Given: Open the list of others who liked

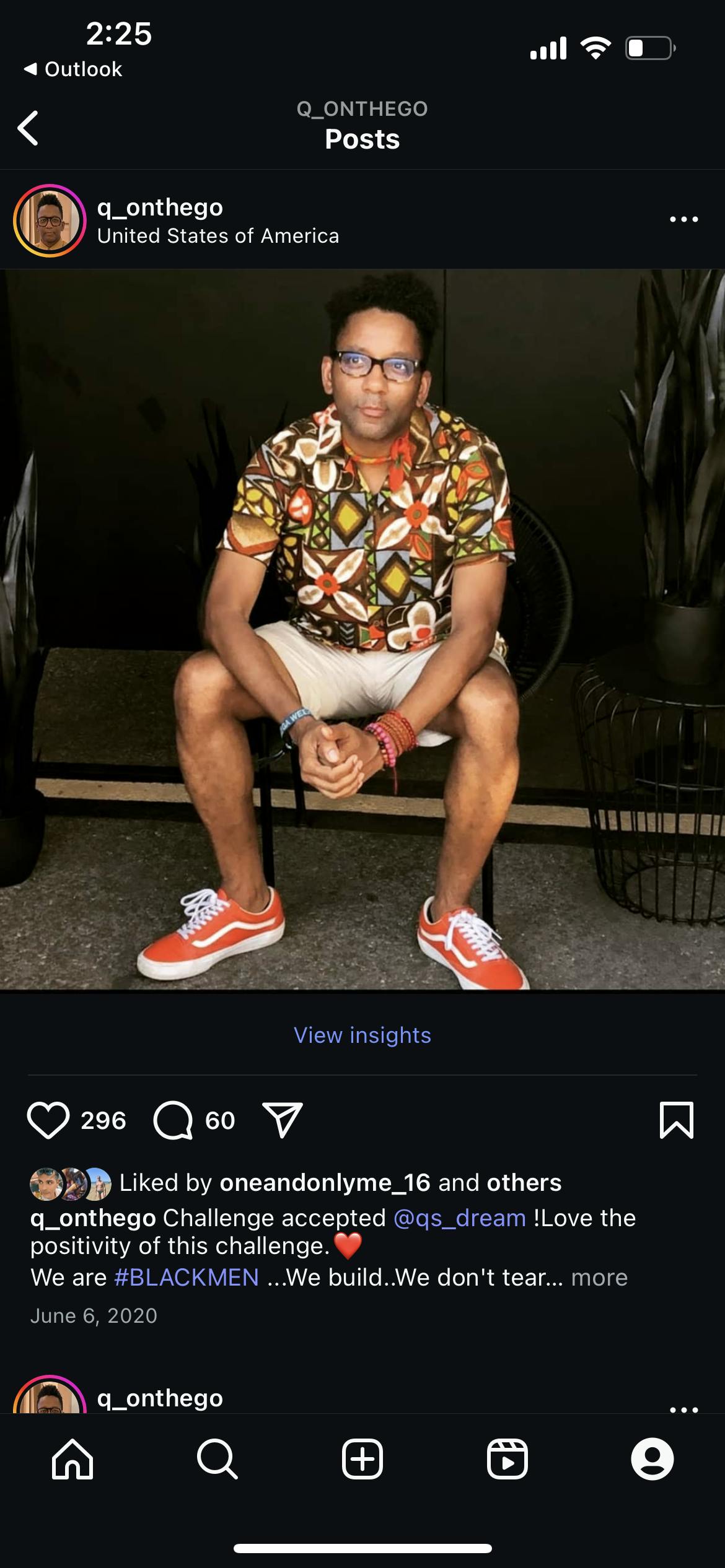Looking at the screenshot, I should coord(524,1183).
